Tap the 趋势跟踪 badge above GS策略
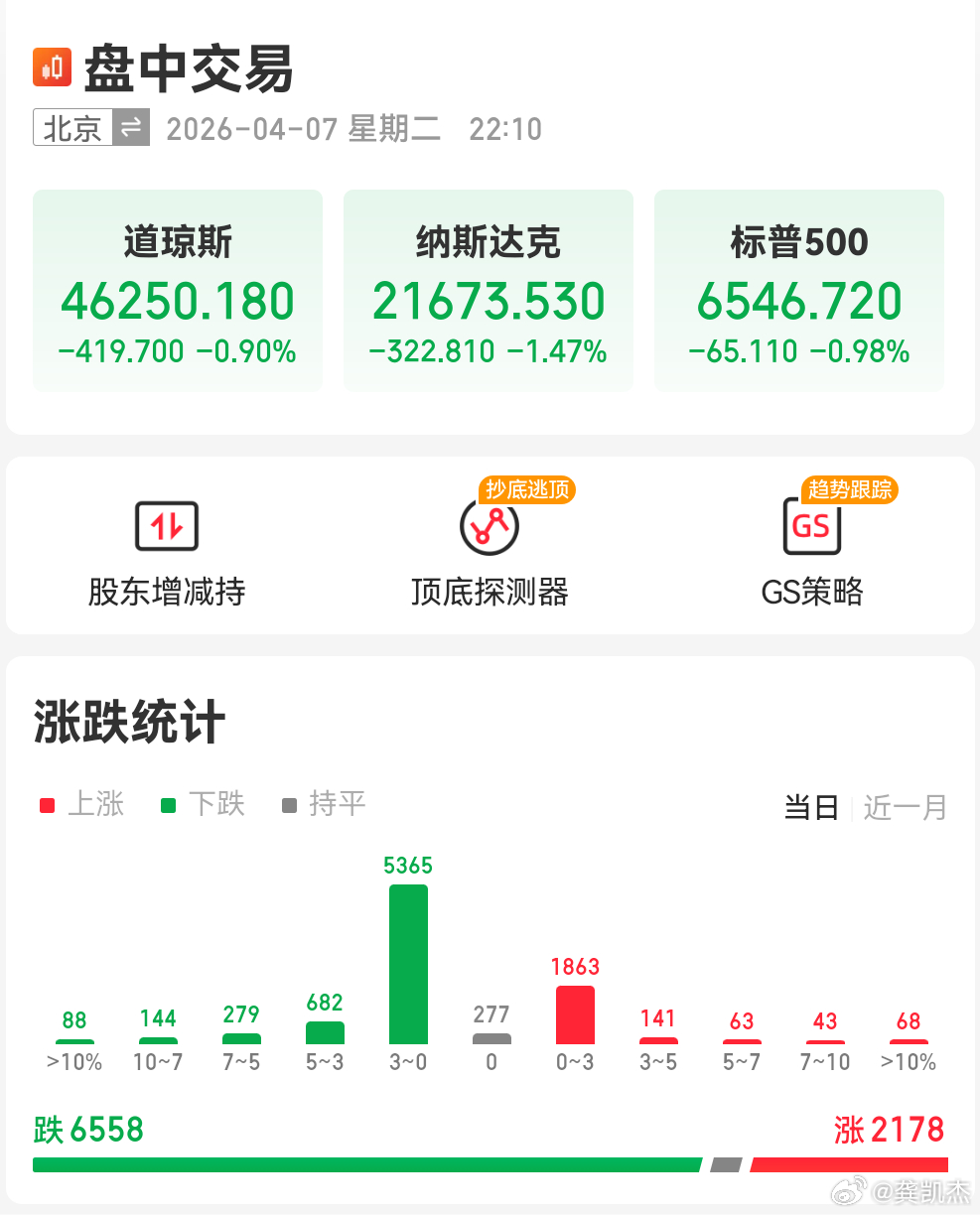The height and width of the screenshot is (1215, 980). [849, 489]
